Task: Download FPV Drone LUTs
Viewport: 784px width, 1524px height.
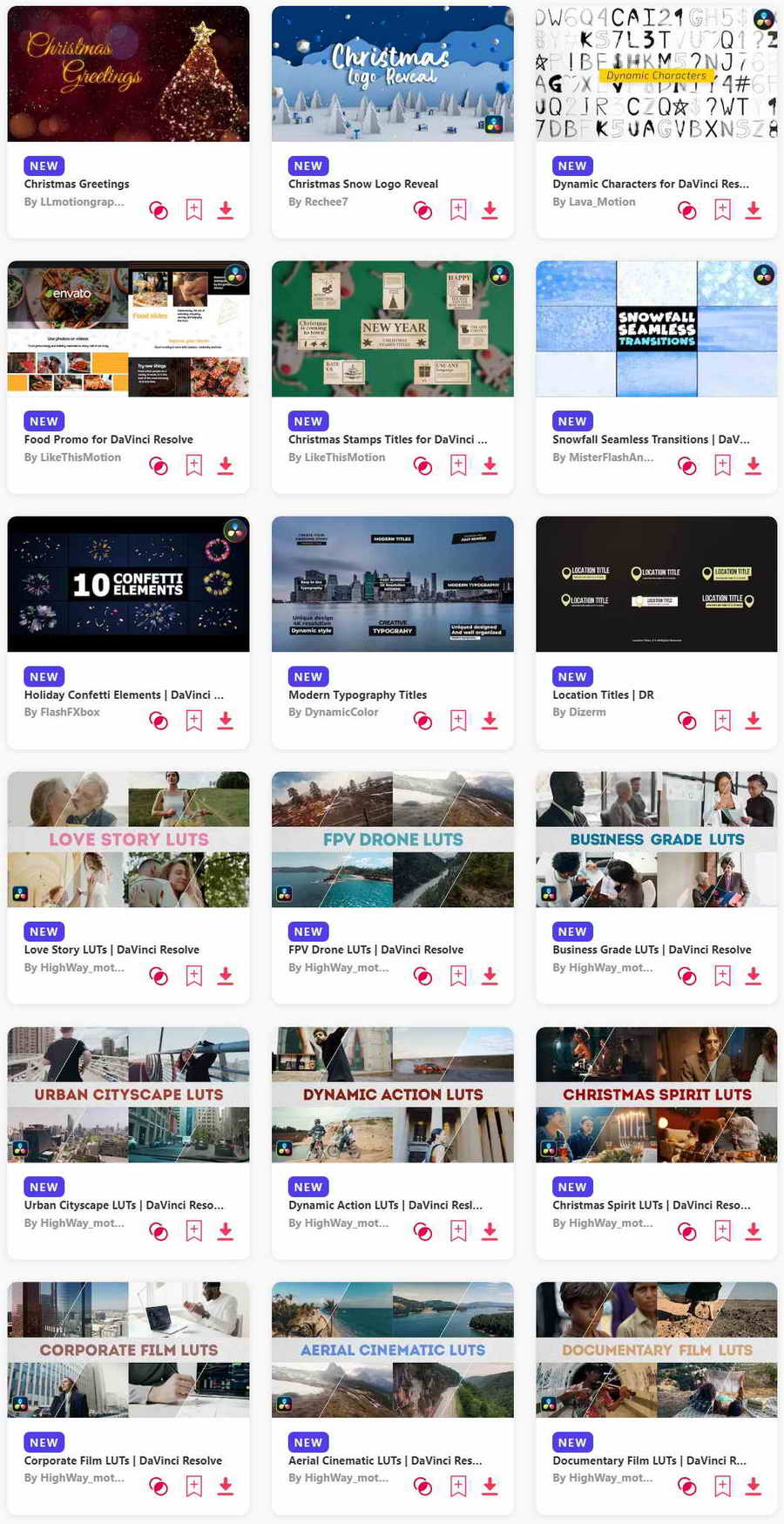Action: coord(490,976)
